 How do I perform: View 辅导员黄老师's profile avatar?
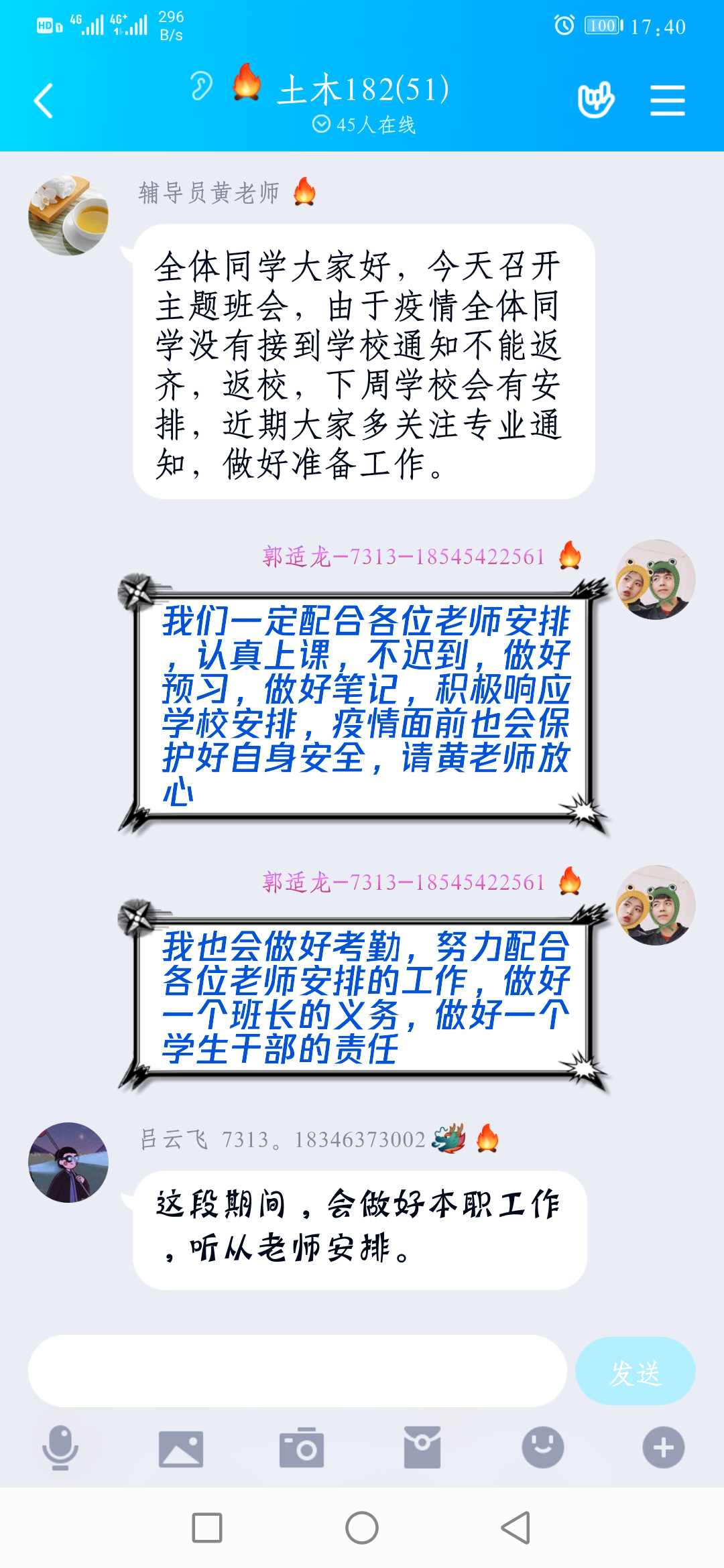[68, 216]
